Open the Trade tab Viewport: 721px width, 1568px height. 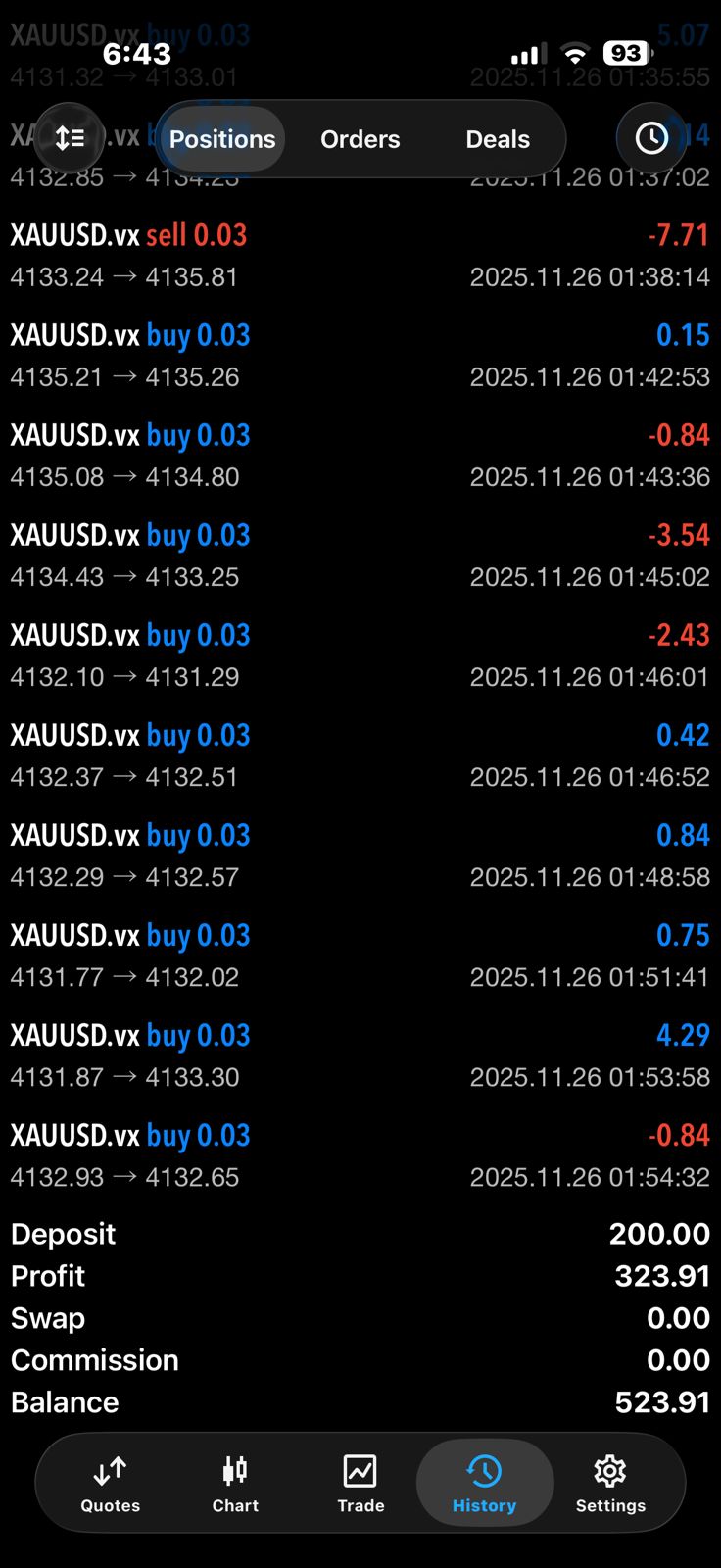tap(360, 1484)
